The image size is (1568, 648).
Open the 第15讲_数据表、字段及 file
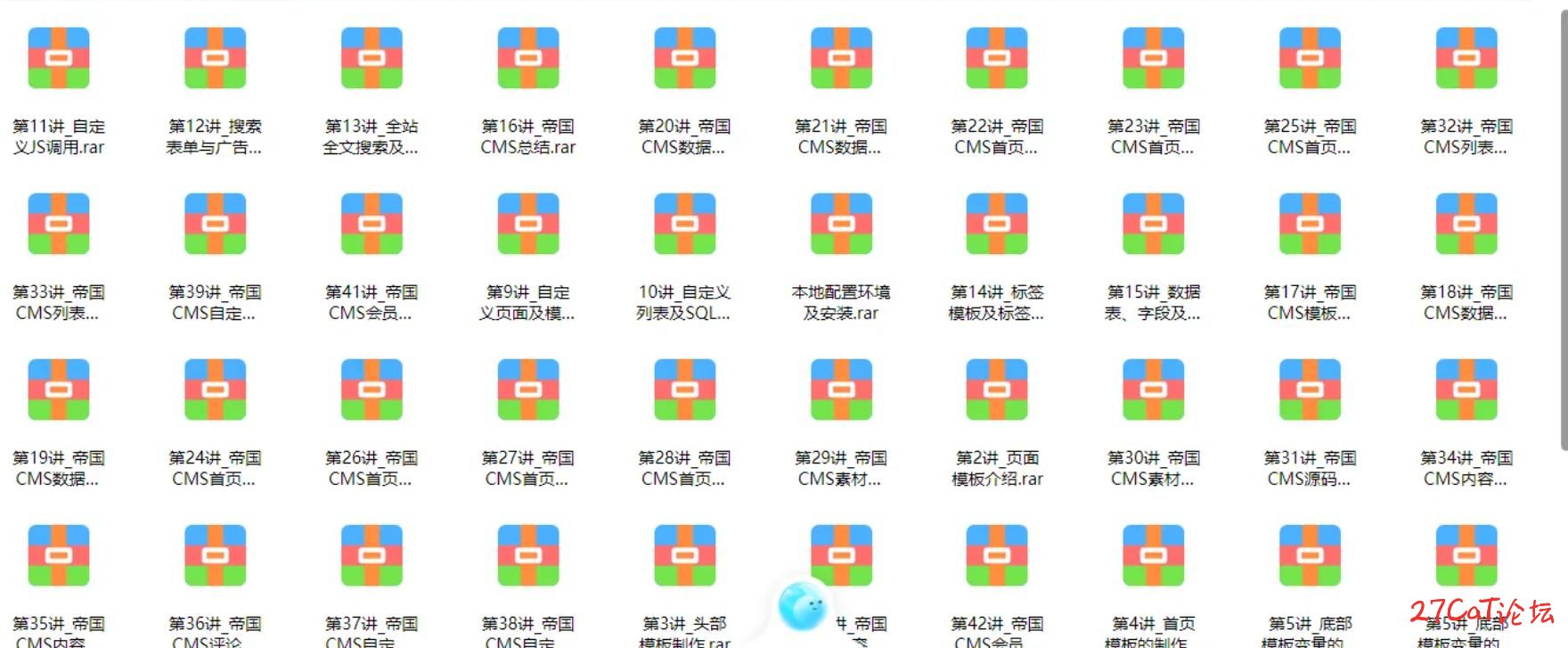1154,225
